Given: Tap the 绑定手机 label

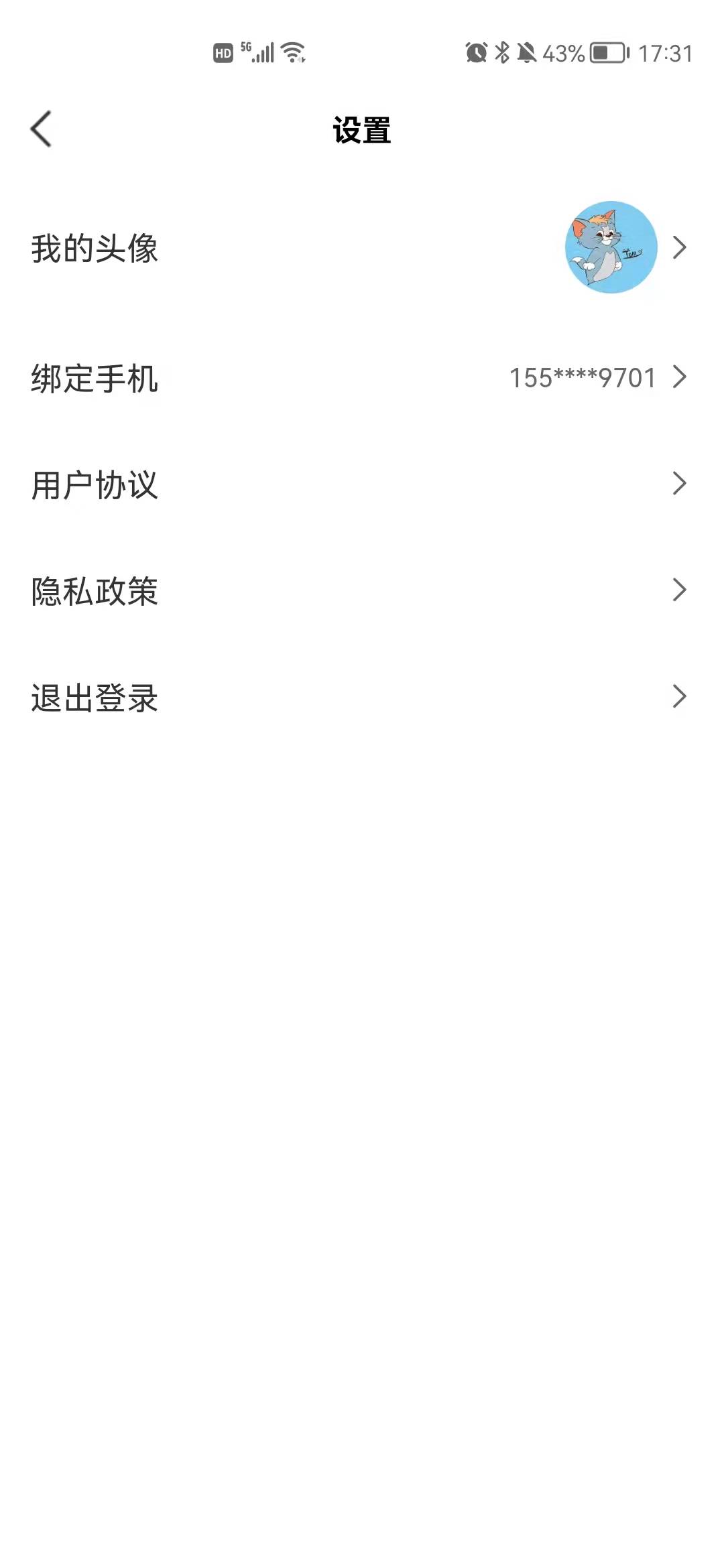Looking at the screenshot, I should (94, 378).
